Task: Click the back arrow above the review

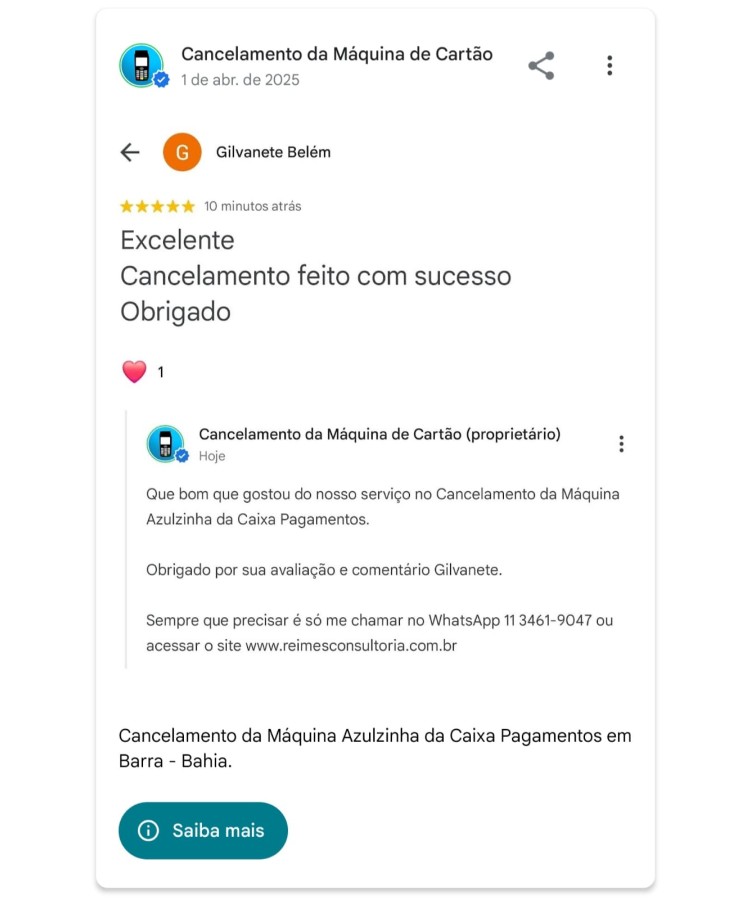Action: pyautogui.click(x=129, y=152)
